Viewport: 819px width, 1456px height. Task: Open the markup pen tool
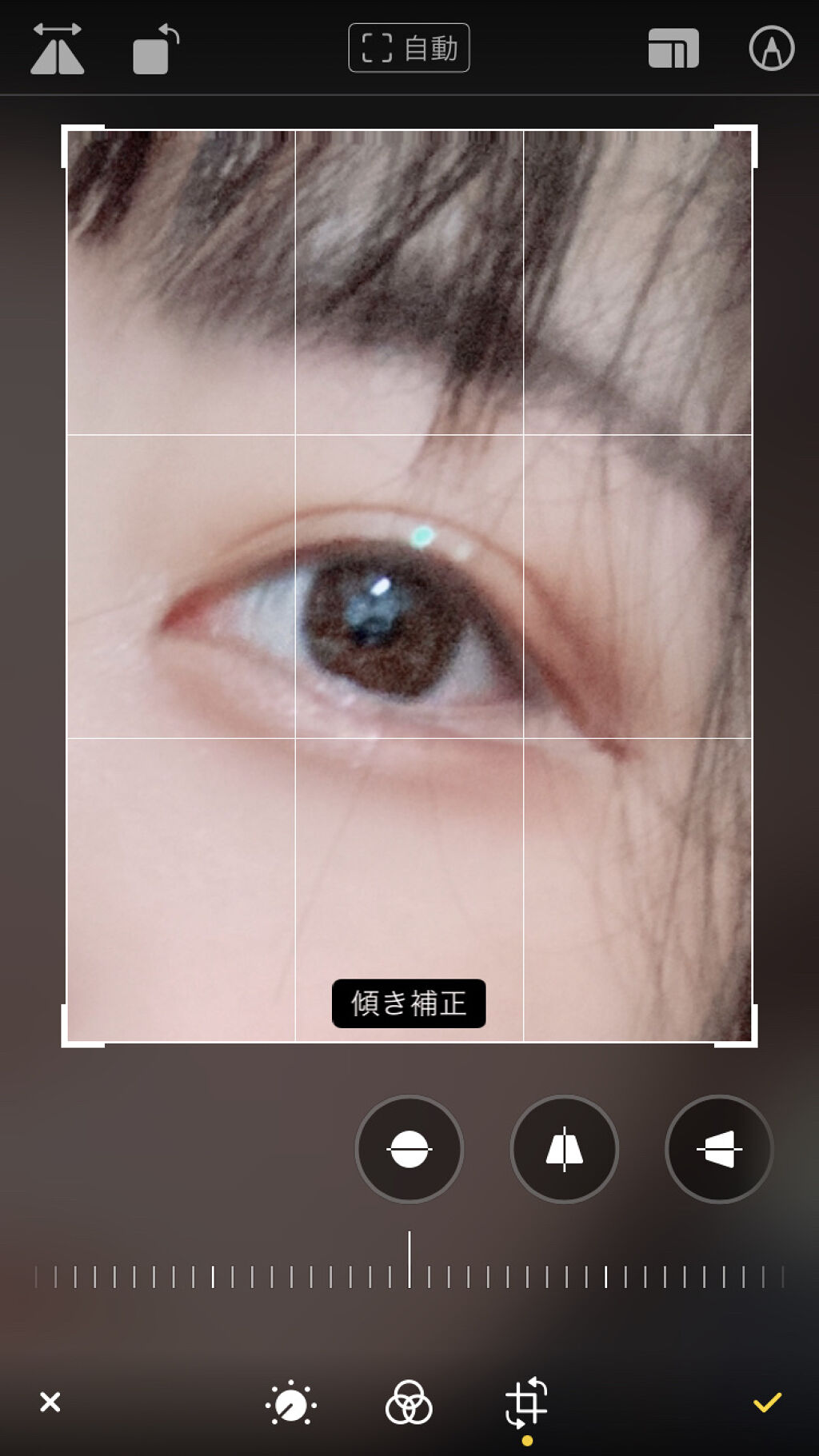pos(771,49)
